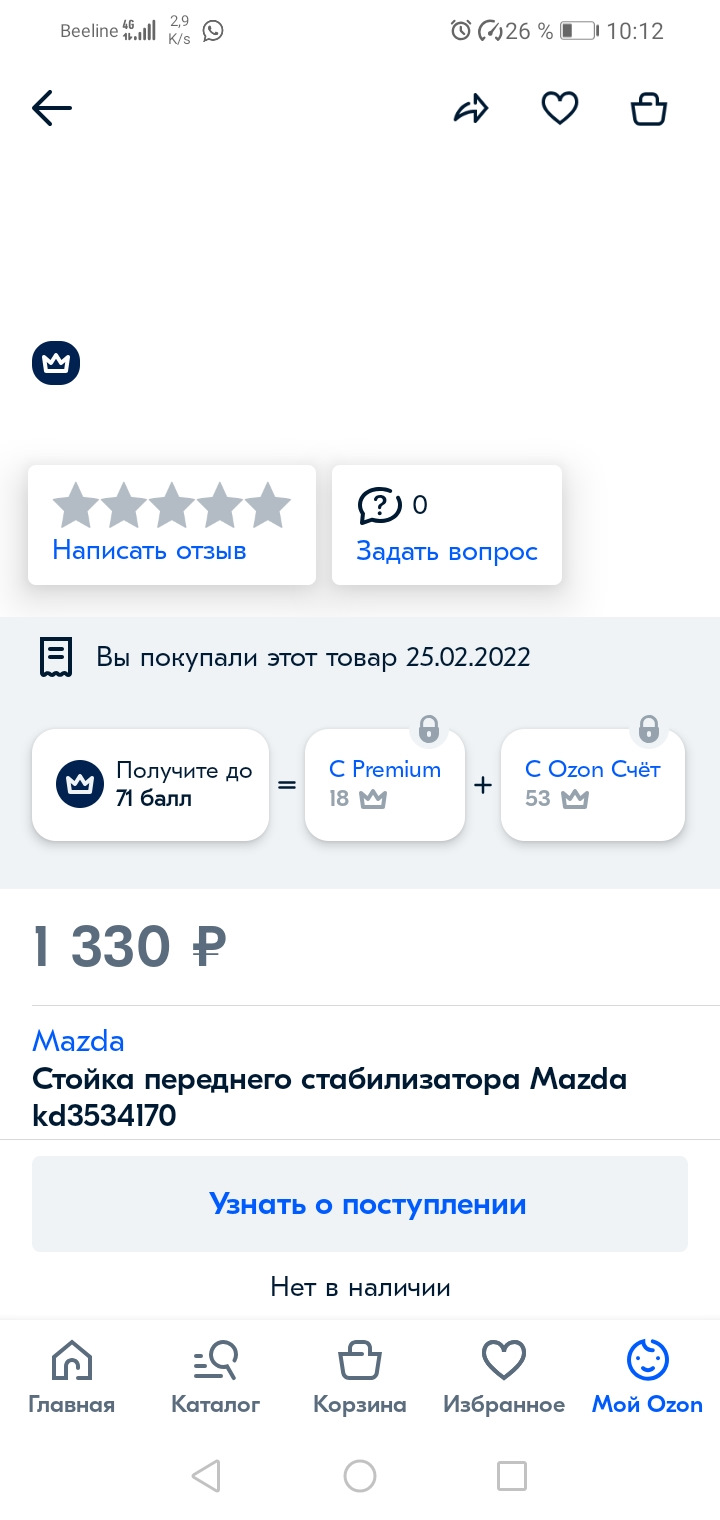
Task: Tap 'Задать вопрос' to ask a question
Action: 447,551
